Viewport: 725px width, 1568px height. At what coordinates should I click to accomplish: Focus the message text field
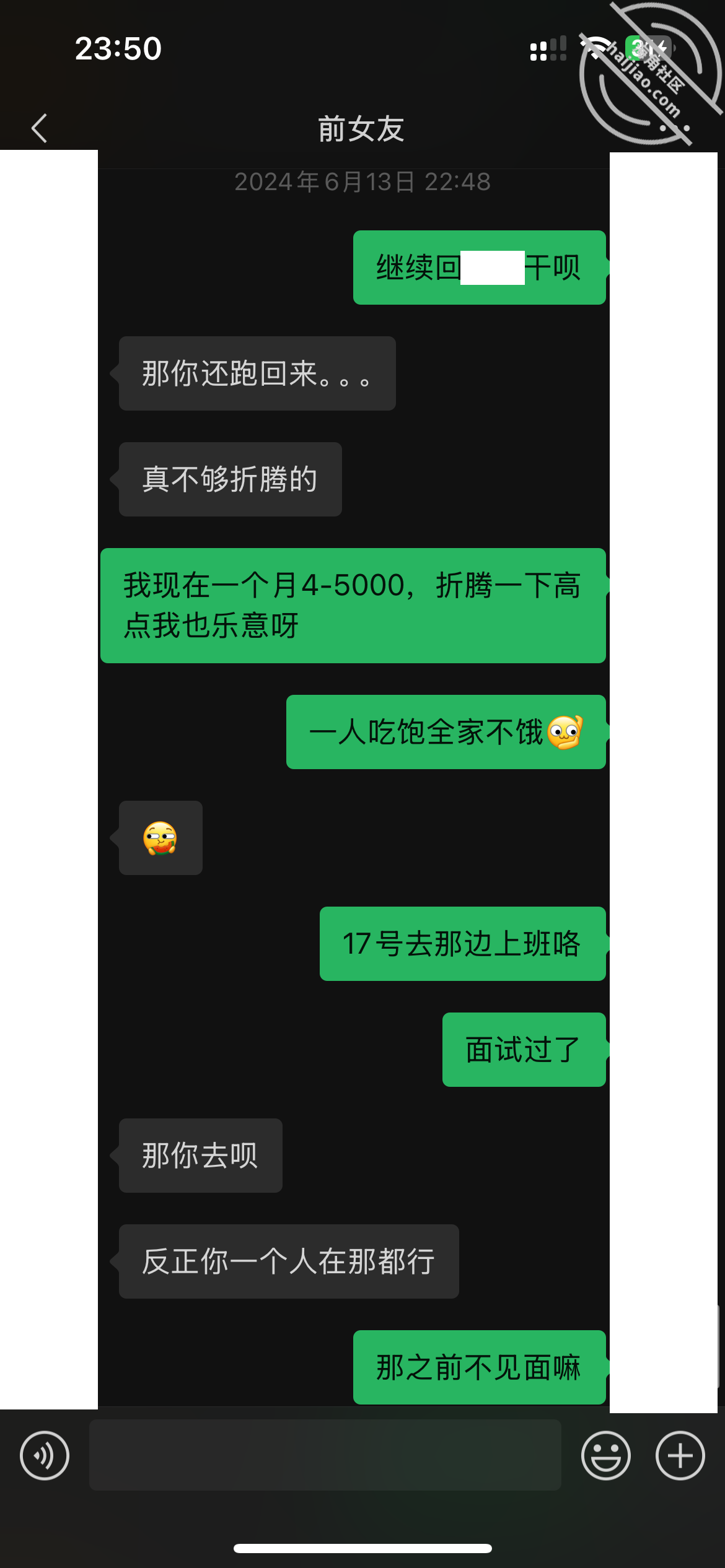(x=325, y=1455)
